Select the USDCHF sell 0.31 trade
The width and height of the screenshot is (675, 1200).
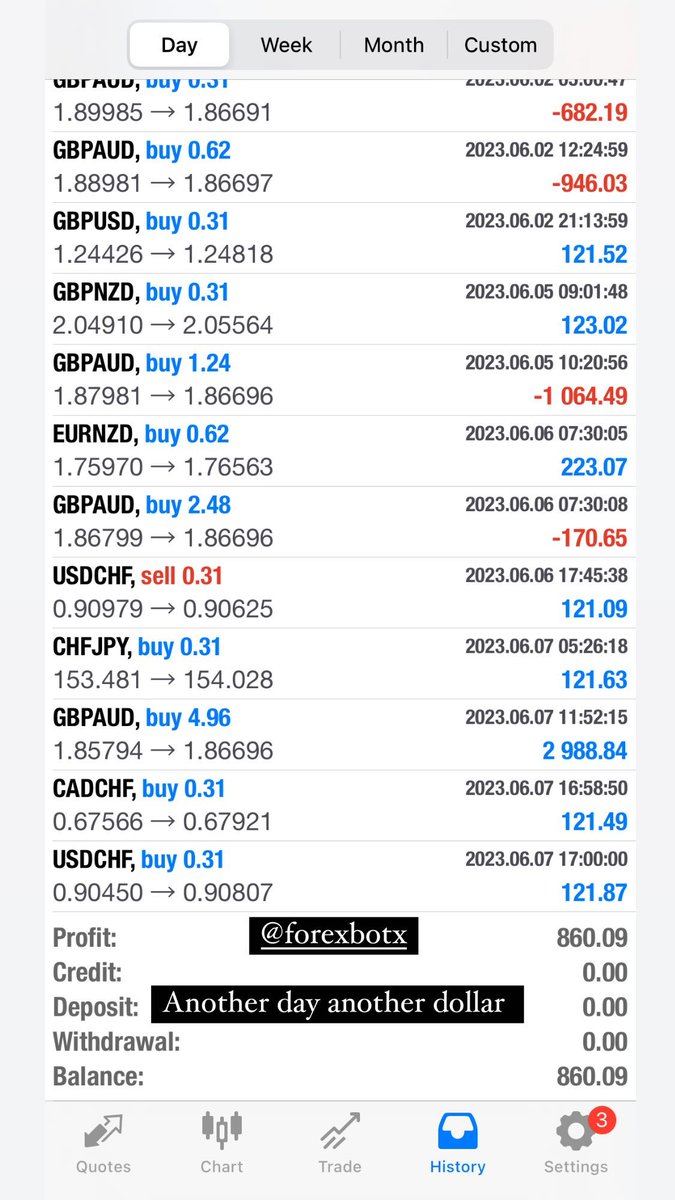(x=340, y=594)
